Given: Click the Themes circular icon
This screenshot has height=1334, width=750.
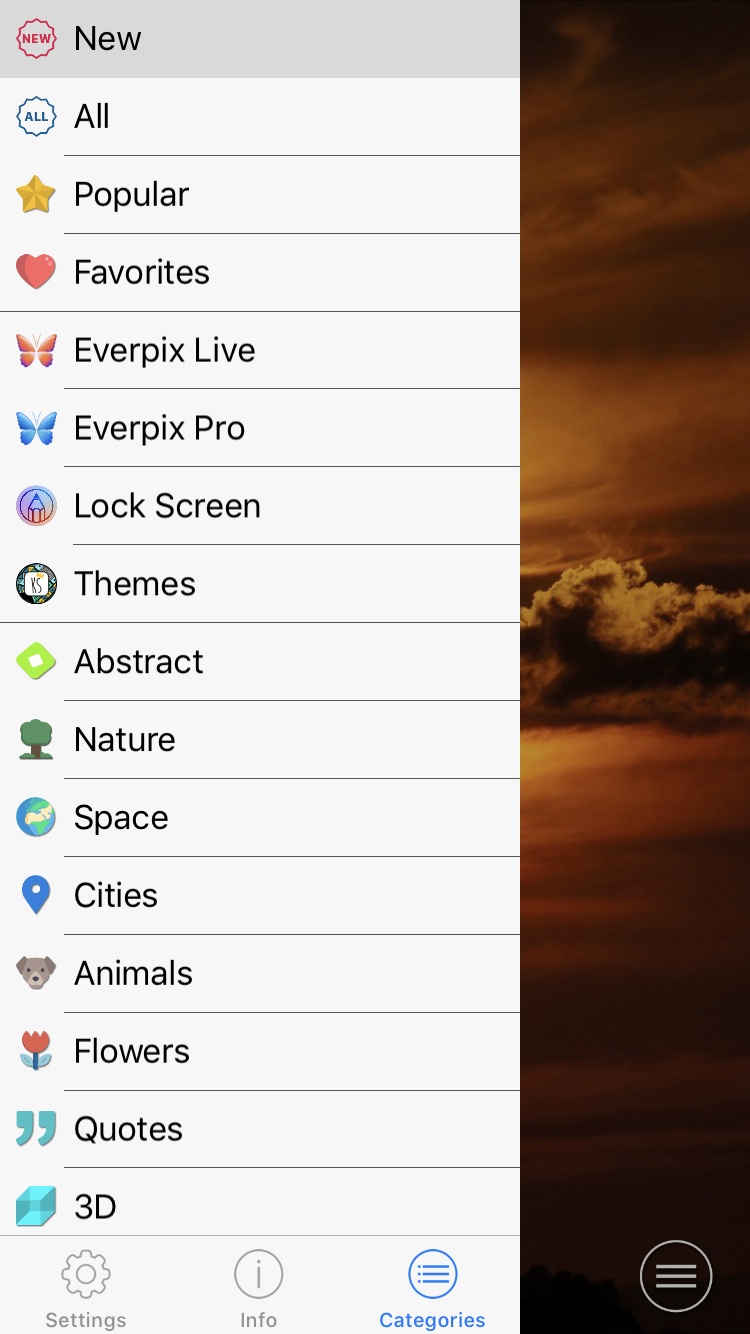Looking at the screenshot, I should pos(36,584).
